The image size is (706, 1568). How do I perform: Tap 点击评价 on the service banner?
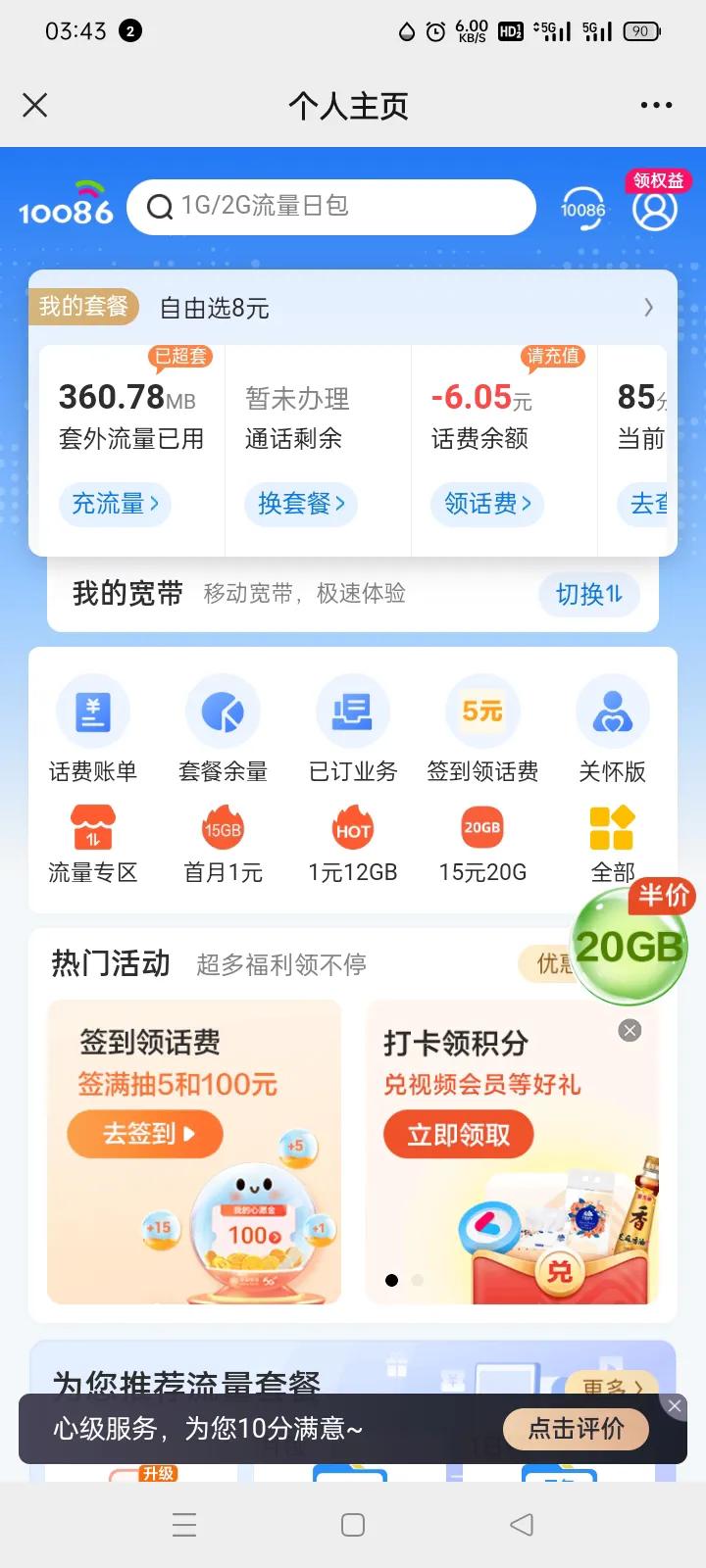pyautogui.click(x=575, y=1429)
